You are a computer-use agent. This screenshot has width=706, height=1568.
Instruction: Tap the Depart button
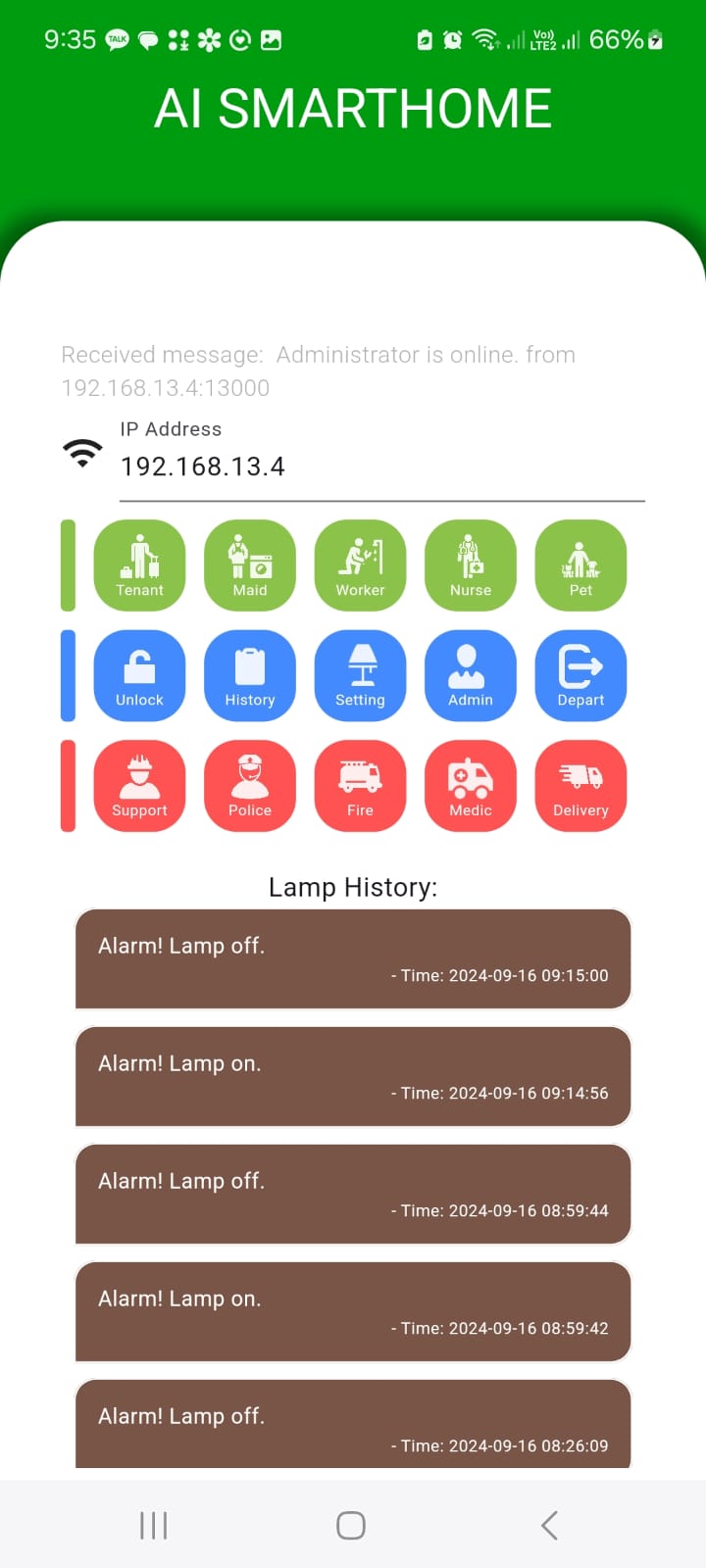(580, 675)
